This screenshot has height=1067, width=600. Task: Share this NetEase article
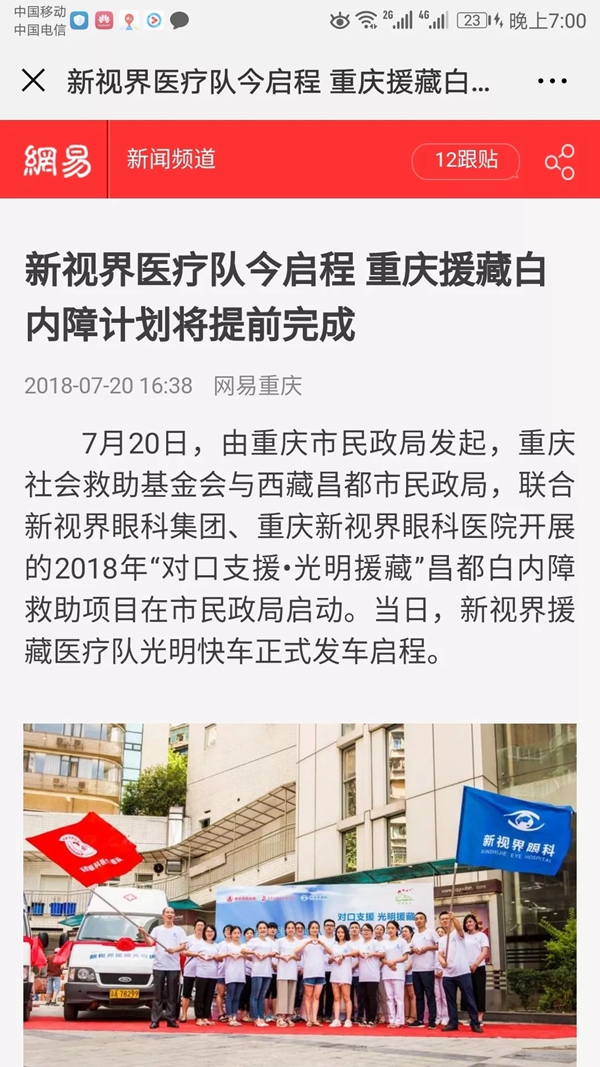click(x=559, y=161)
